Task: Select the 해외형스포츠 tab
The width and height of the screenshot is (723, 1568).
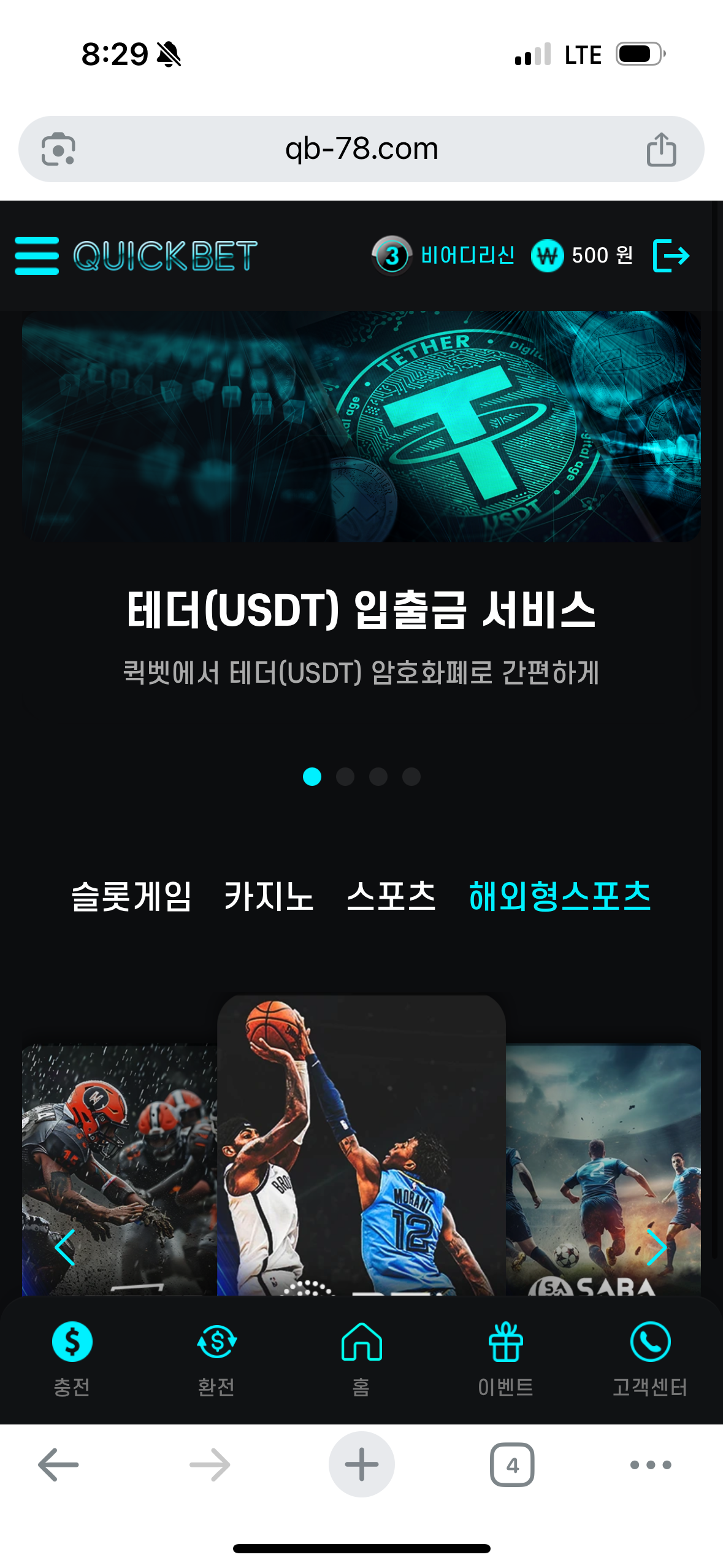Action: click(559, 896)
